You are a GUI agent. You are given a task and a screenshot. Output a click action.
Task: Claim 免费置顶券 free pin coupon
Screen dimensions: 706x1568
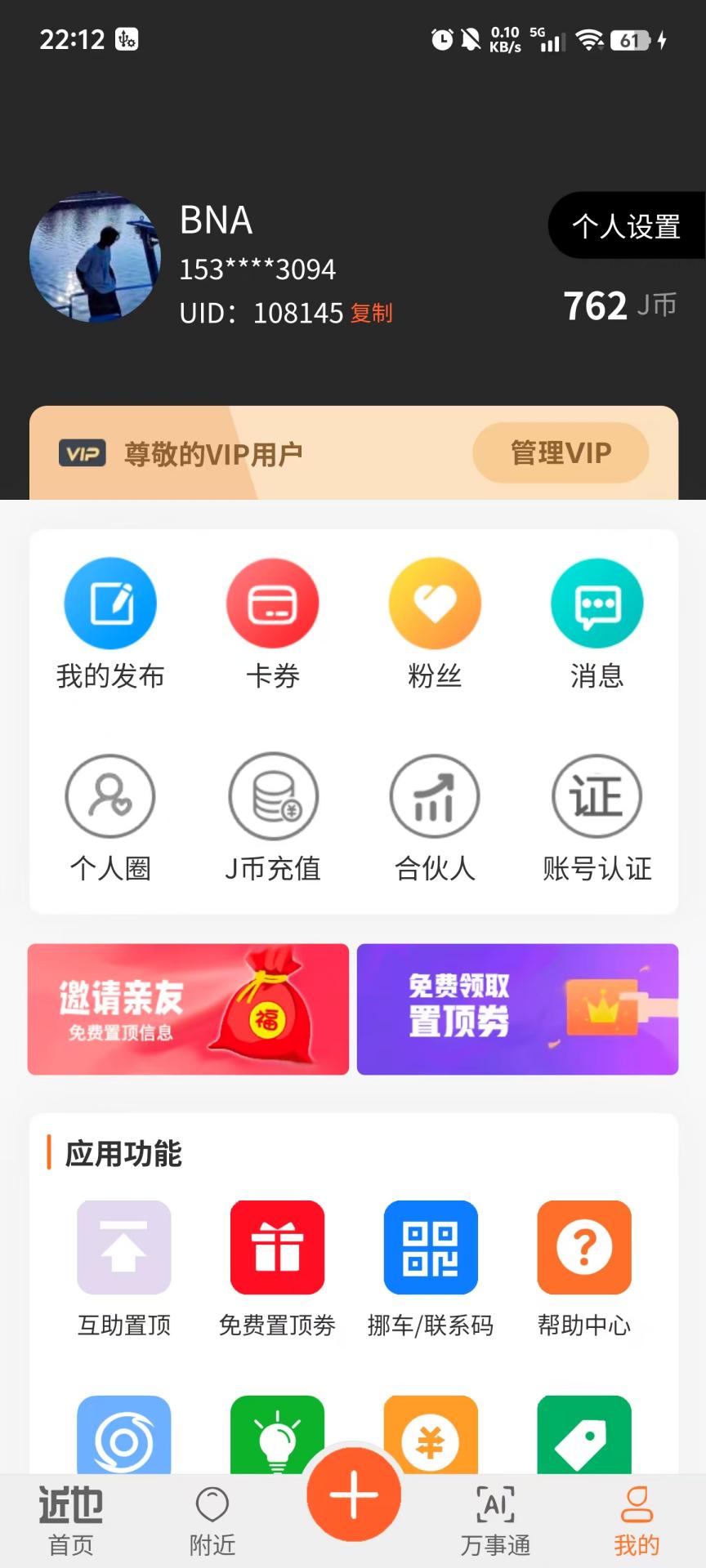[277, 1270]
